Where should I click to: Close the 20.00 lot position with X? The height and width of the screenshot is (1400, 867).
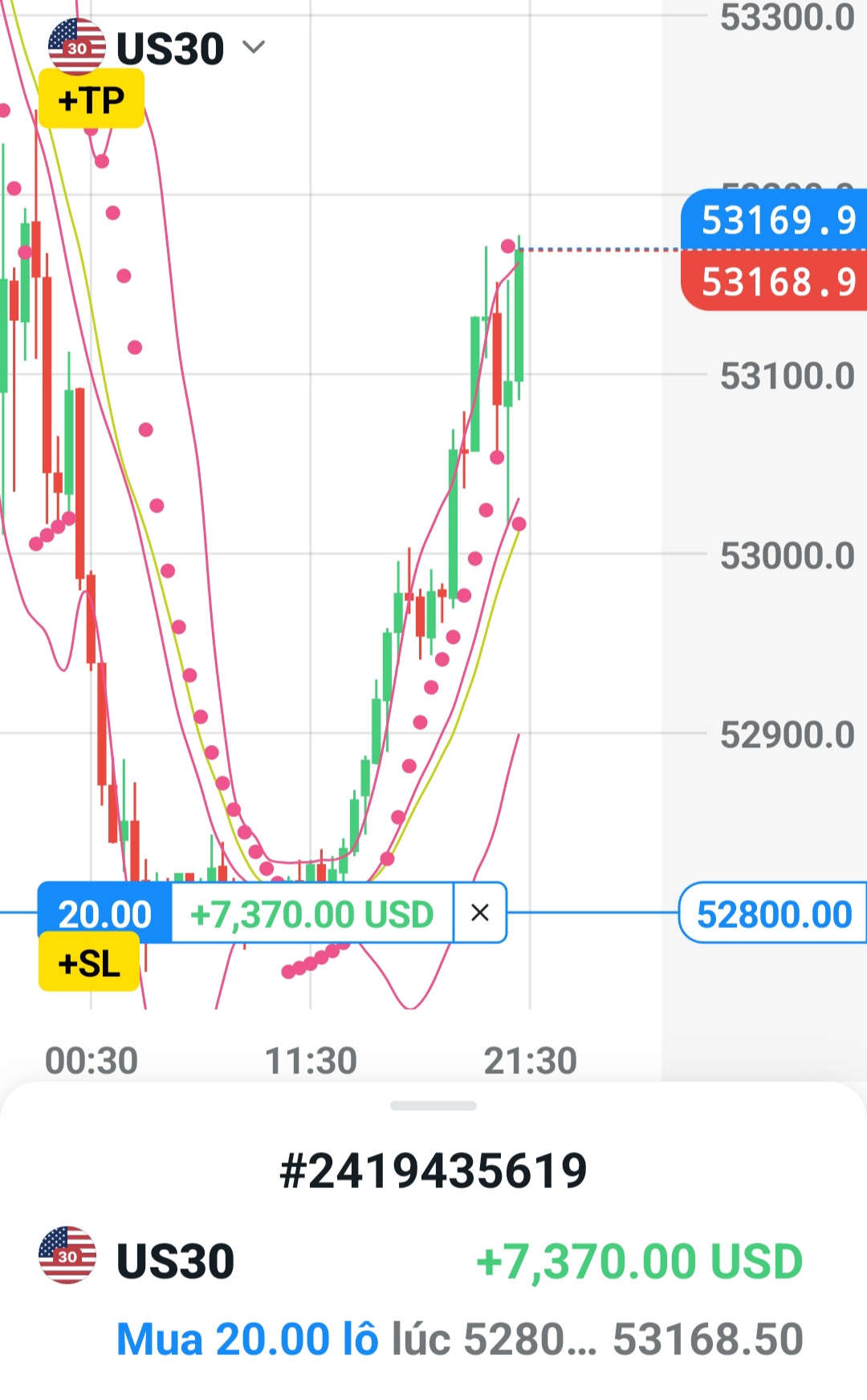[x=480, y=913]
